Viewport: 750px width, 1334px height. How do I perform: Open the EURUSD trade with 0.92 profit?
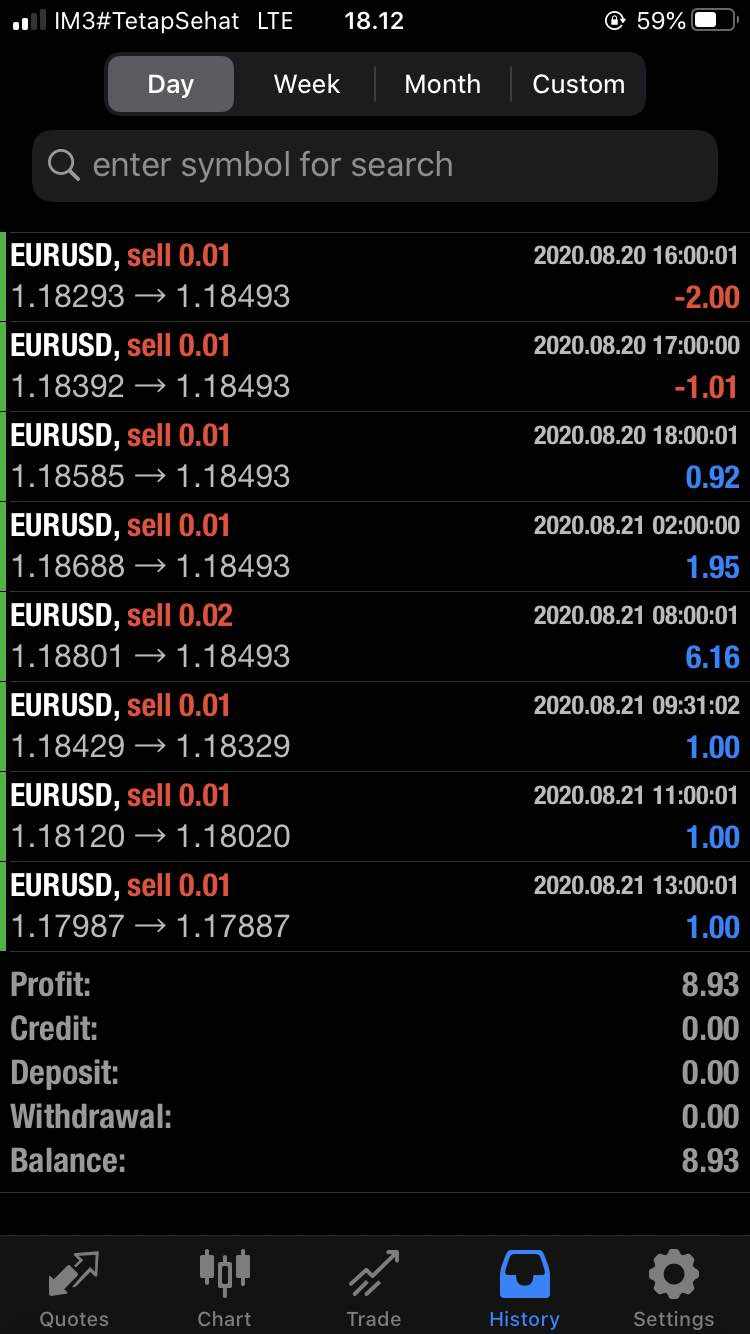tap(375, 456)
